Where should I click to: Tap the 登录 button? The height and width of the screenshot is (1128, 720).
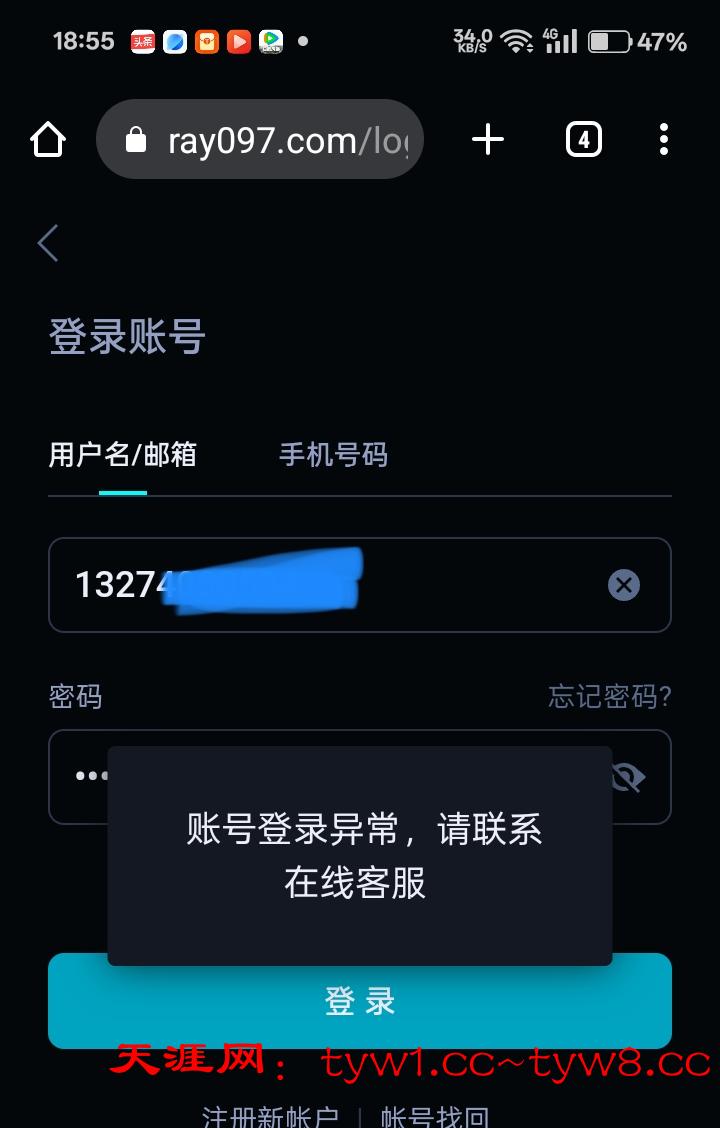(x=360, y=1001)
